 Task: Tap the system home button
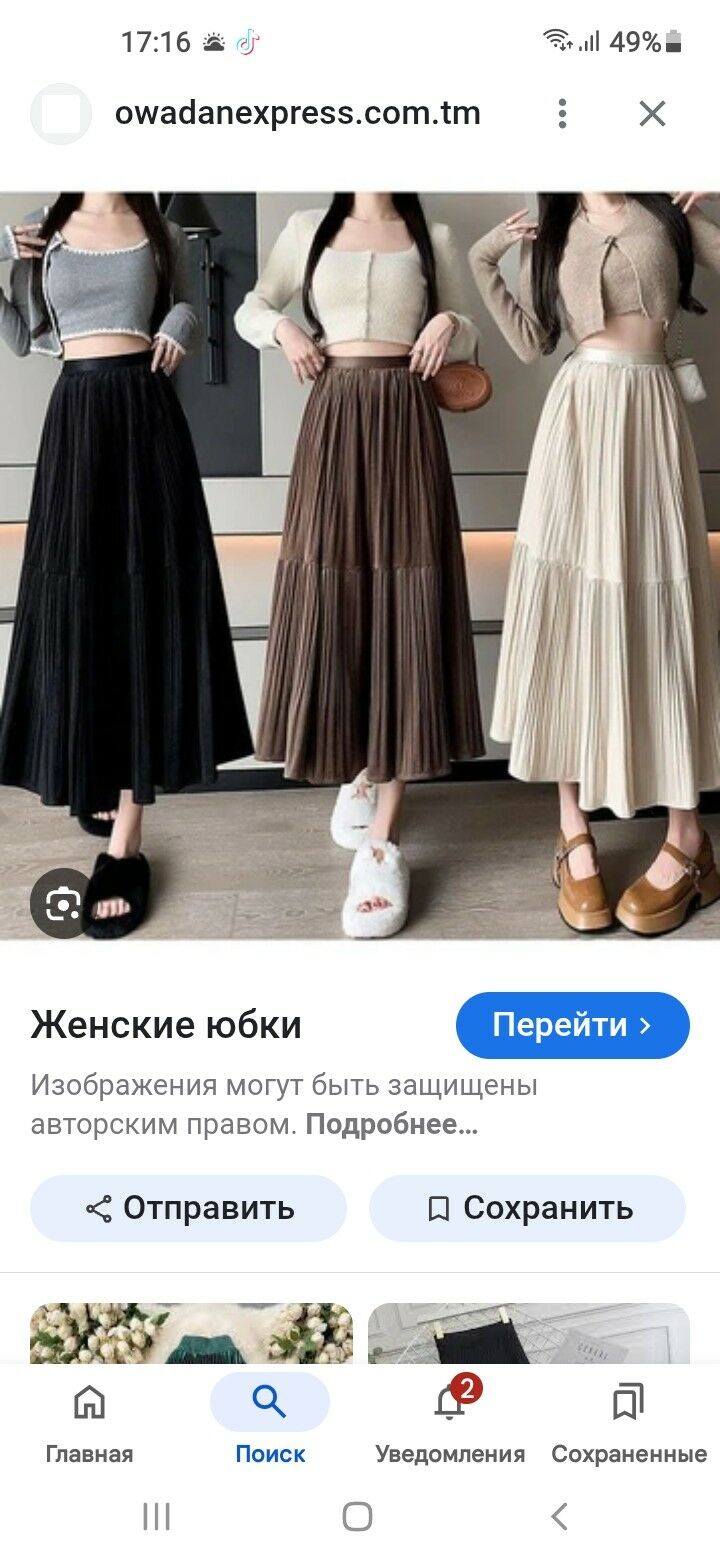coord(357,1516)
